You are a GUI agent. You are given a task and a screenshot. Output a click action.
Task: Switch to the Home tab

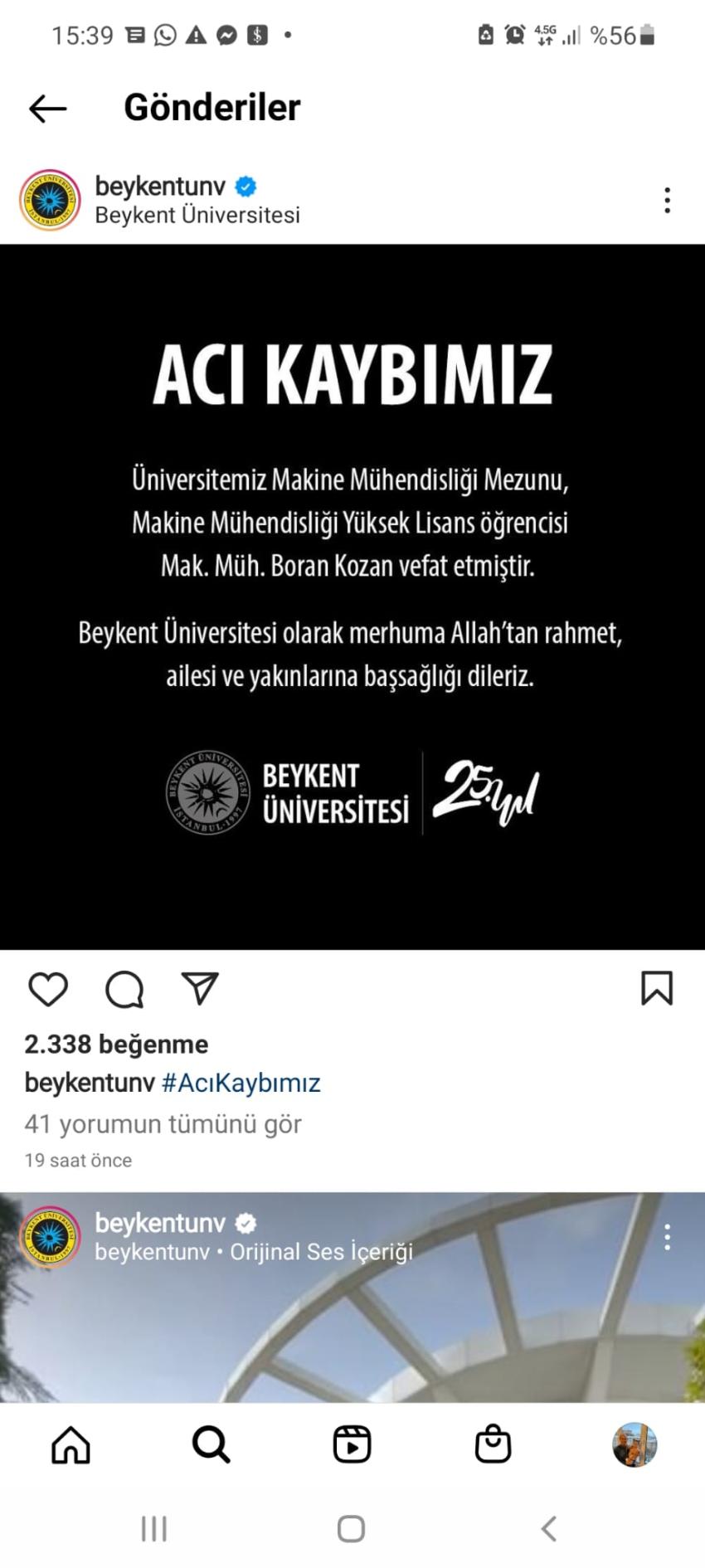coord(70,1444)
